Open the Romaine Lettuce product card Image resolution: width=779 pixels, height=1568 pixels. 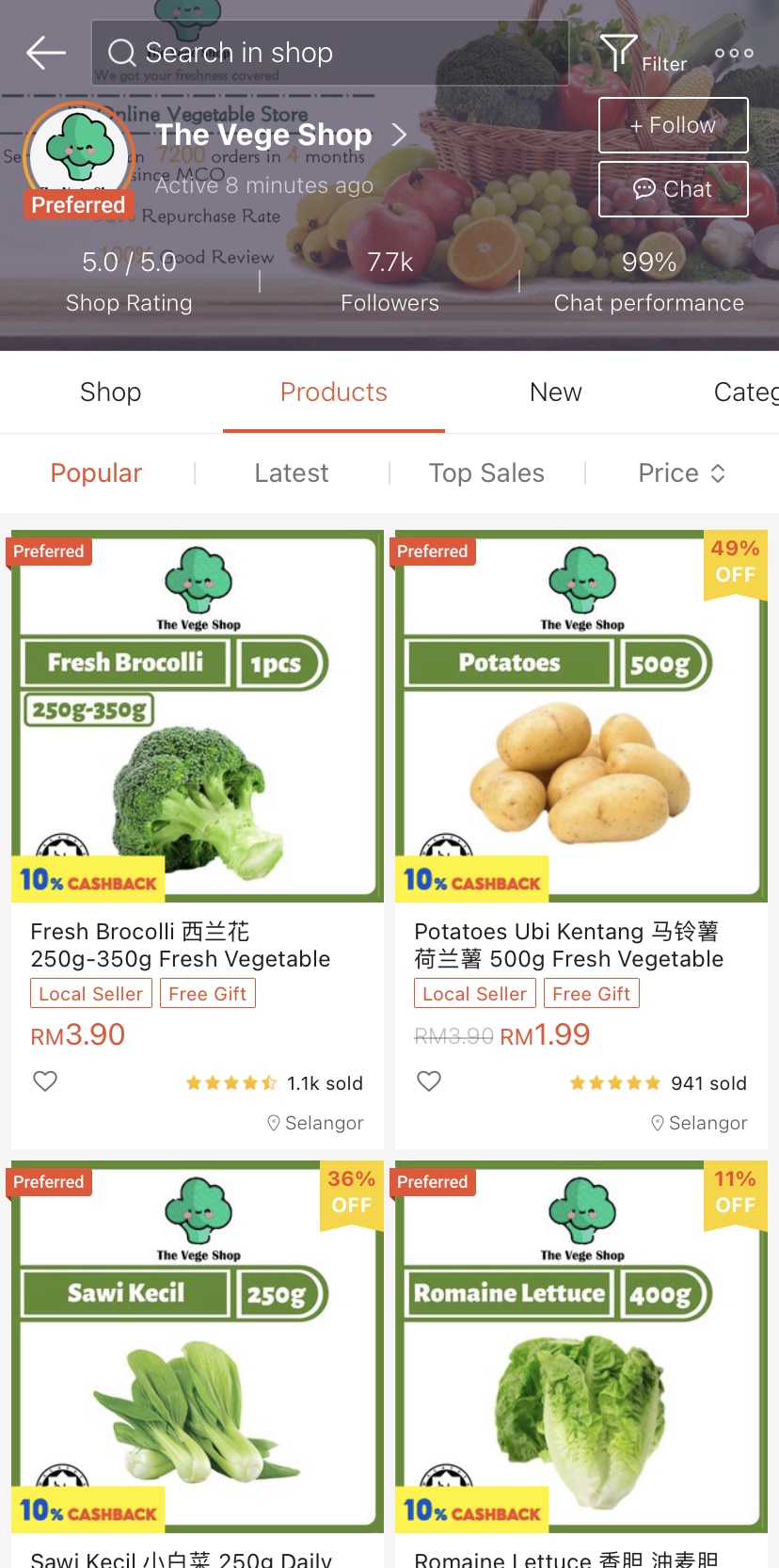point(581,1355)
